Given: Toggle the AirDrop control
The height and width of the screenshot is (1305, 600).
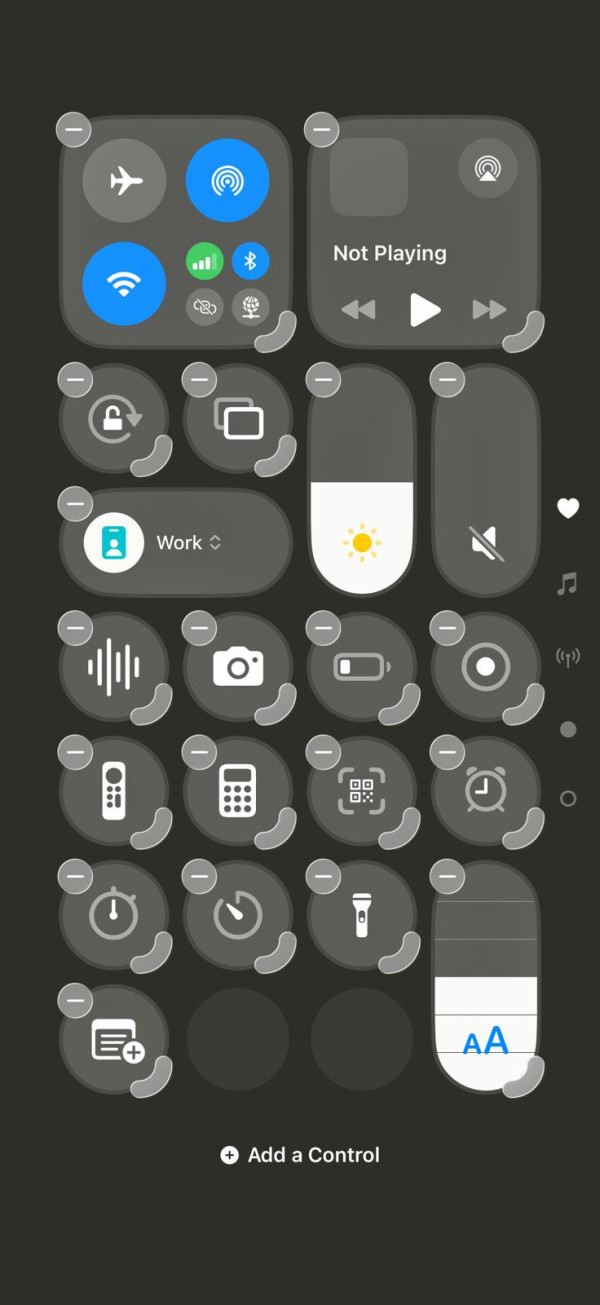Looking at the screenshot, I should coord(227,181).
